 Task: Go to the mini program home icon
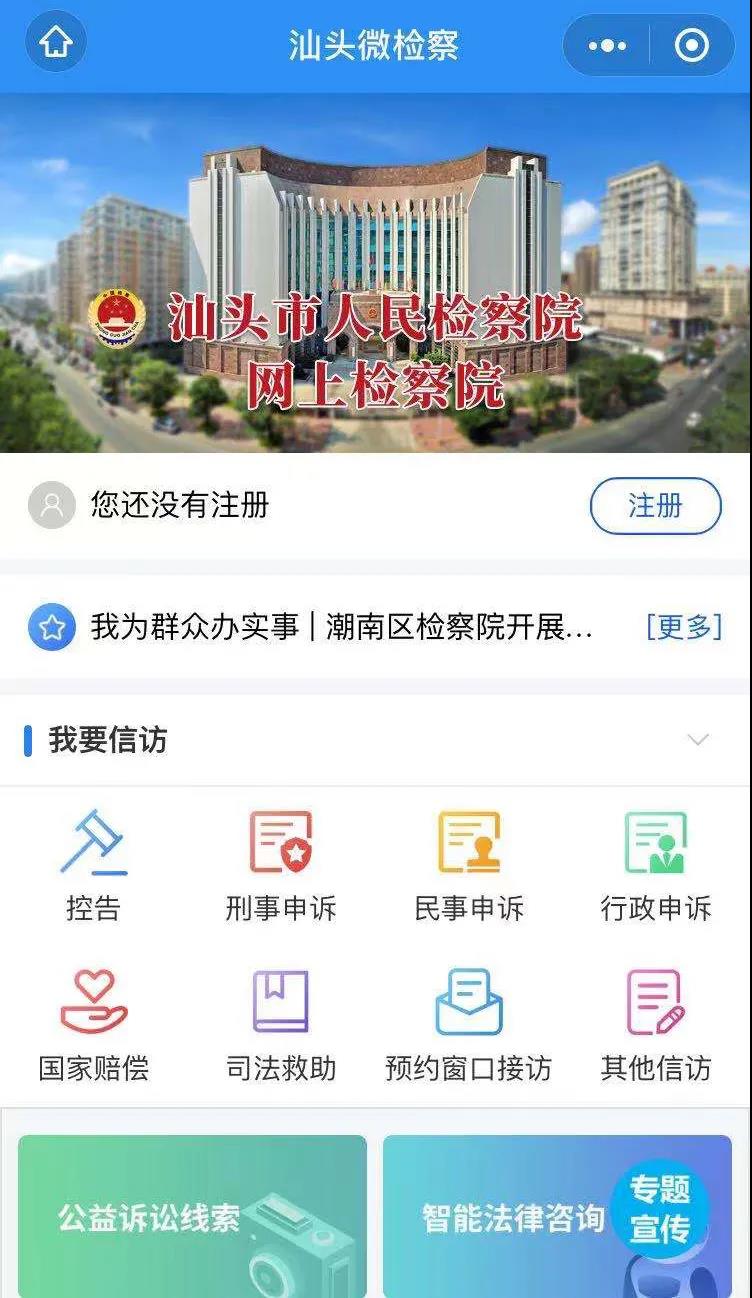pyautogui.click(x=56, y=43)
